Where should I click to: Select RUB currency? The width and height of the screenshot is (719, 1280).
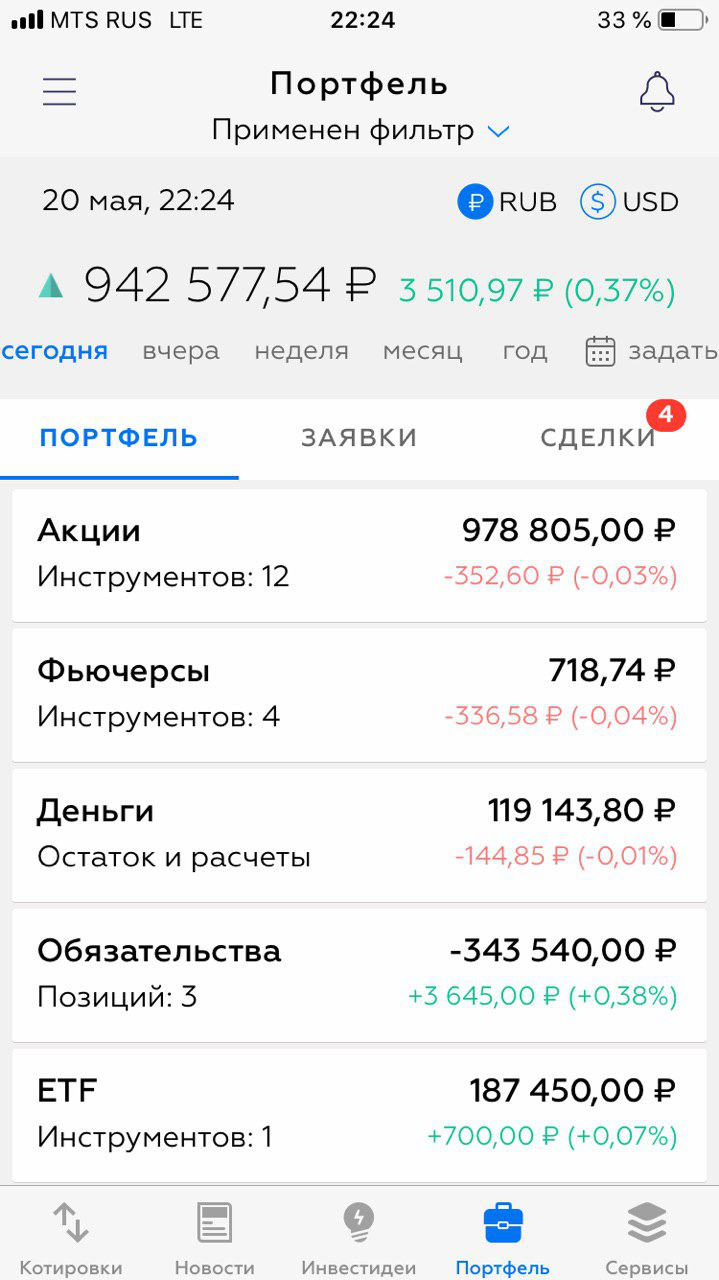[507, 202]
